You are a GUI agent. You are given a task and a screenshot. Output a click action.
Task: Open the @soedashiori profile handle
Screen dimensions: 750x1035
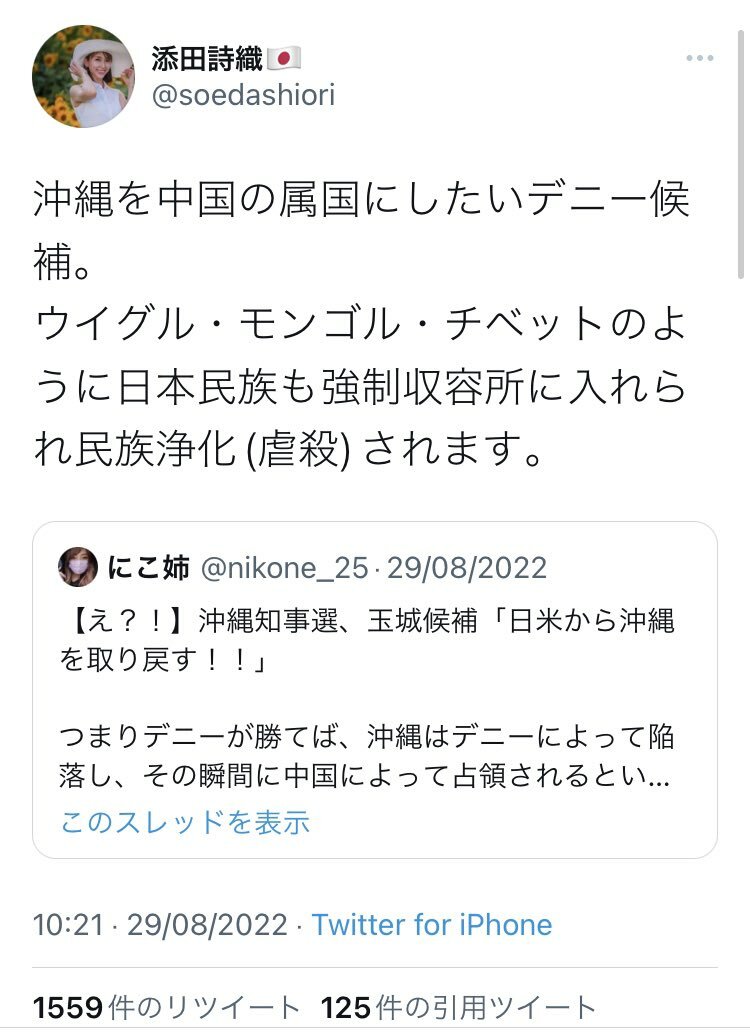tap(243, 95)
